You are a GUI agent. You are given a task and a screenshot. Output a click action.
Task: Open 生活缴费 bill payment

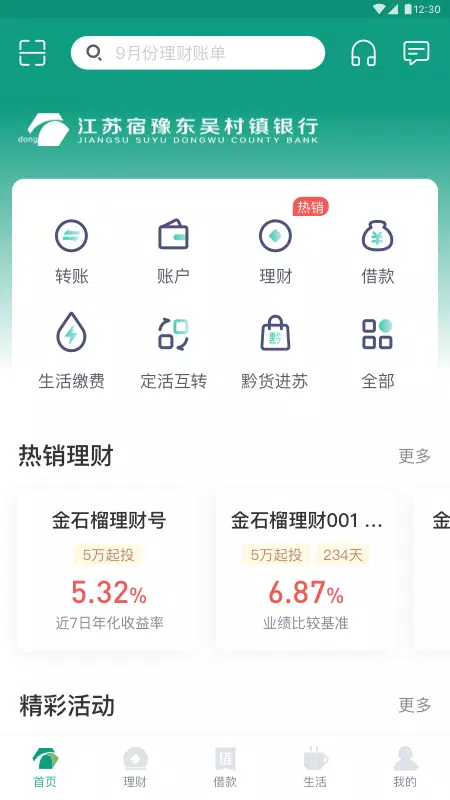tap(71, 352)
